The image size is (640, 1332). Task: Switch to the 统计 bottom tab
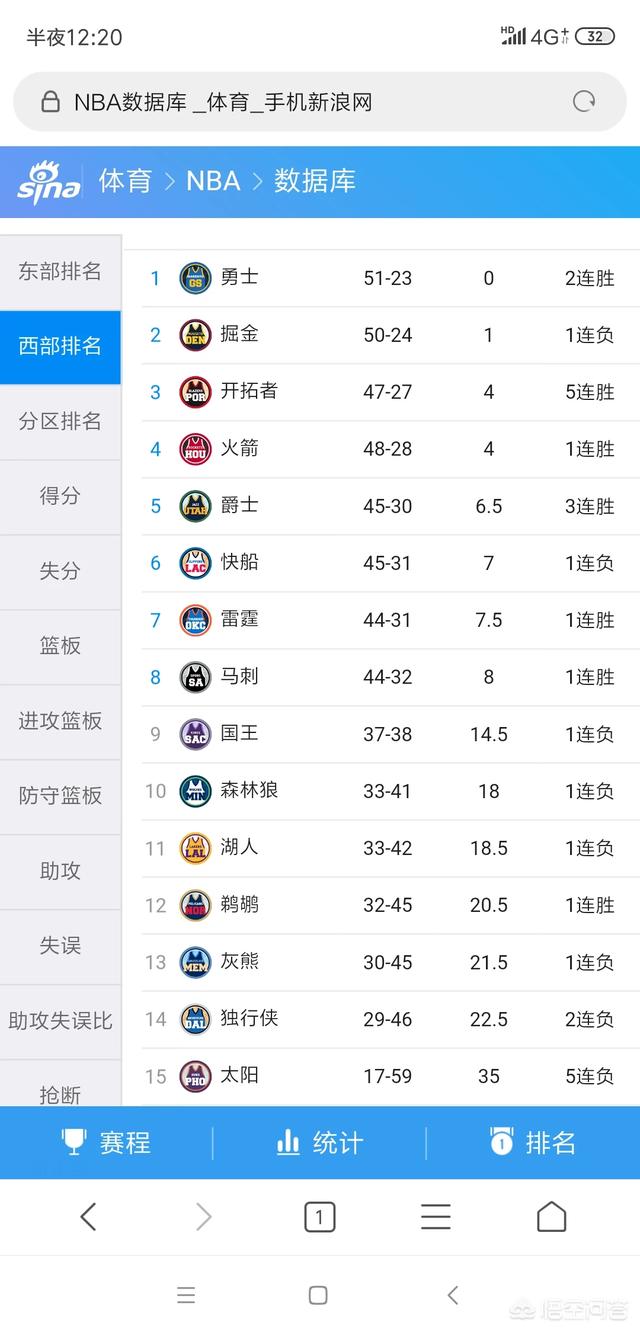319,1142
